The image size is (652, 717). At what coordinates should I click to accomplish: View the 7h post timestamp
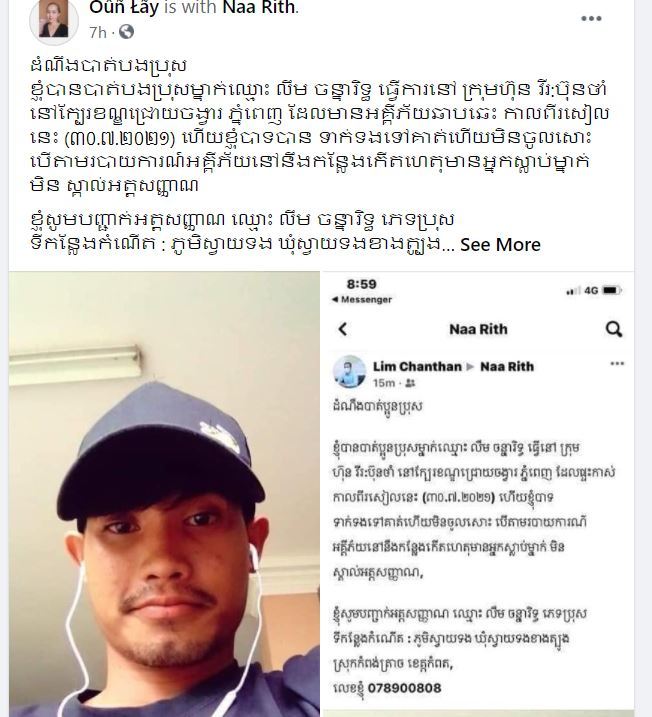coord(97,32)
